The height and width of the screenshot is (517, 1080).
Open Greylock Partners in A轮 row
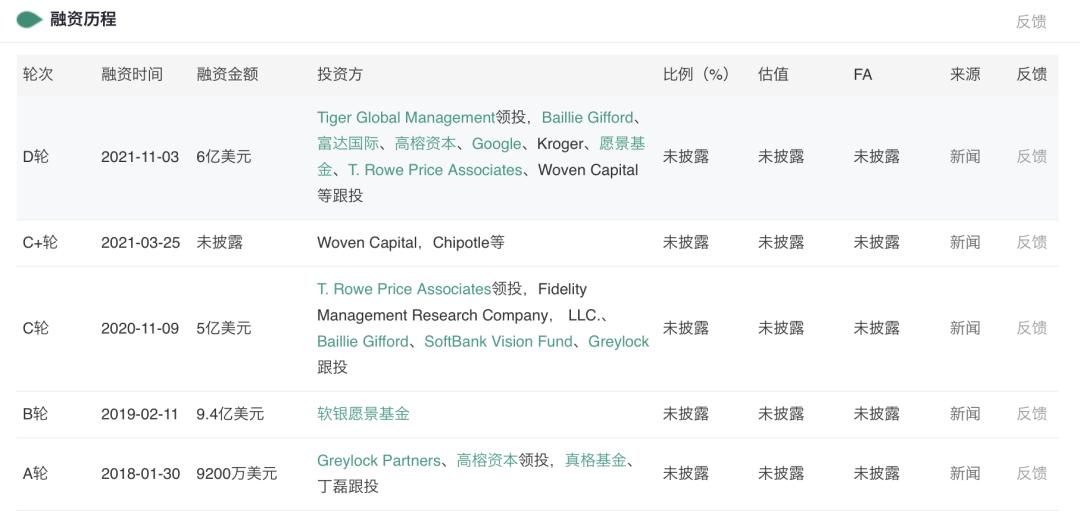point(378,461)
